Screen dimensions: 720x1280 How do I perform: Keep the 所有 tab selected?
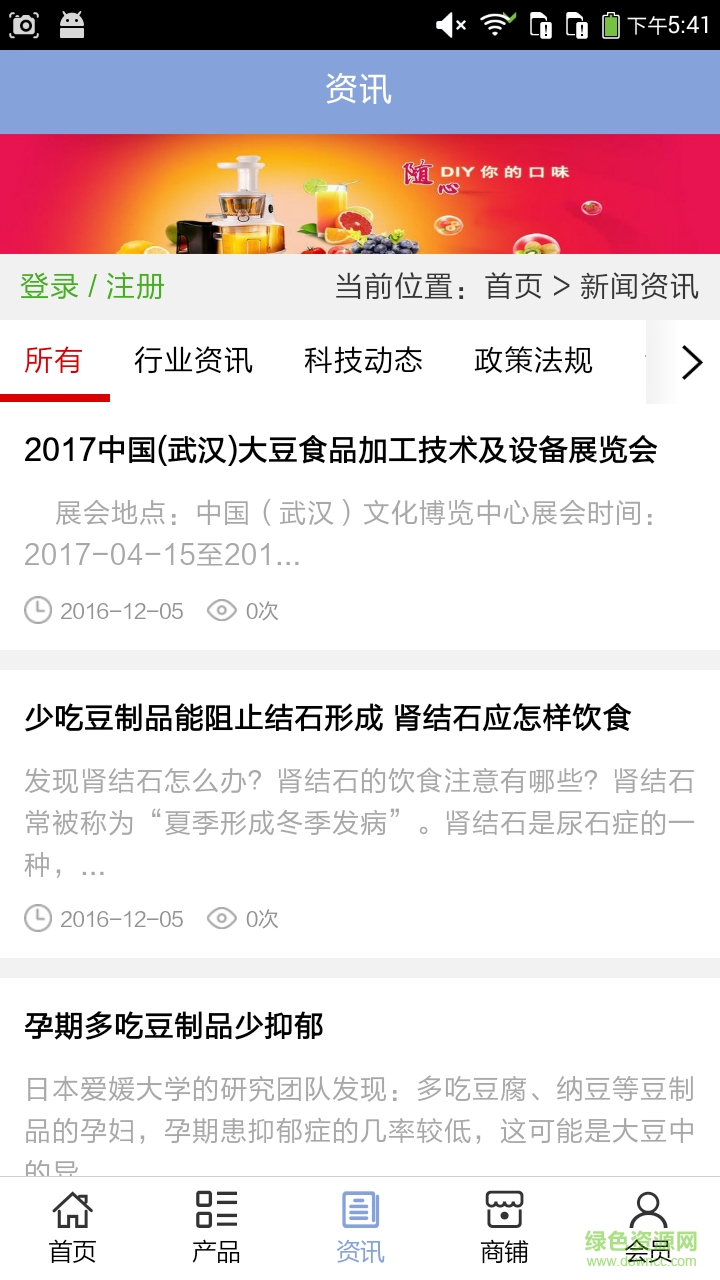click(55, 361)
